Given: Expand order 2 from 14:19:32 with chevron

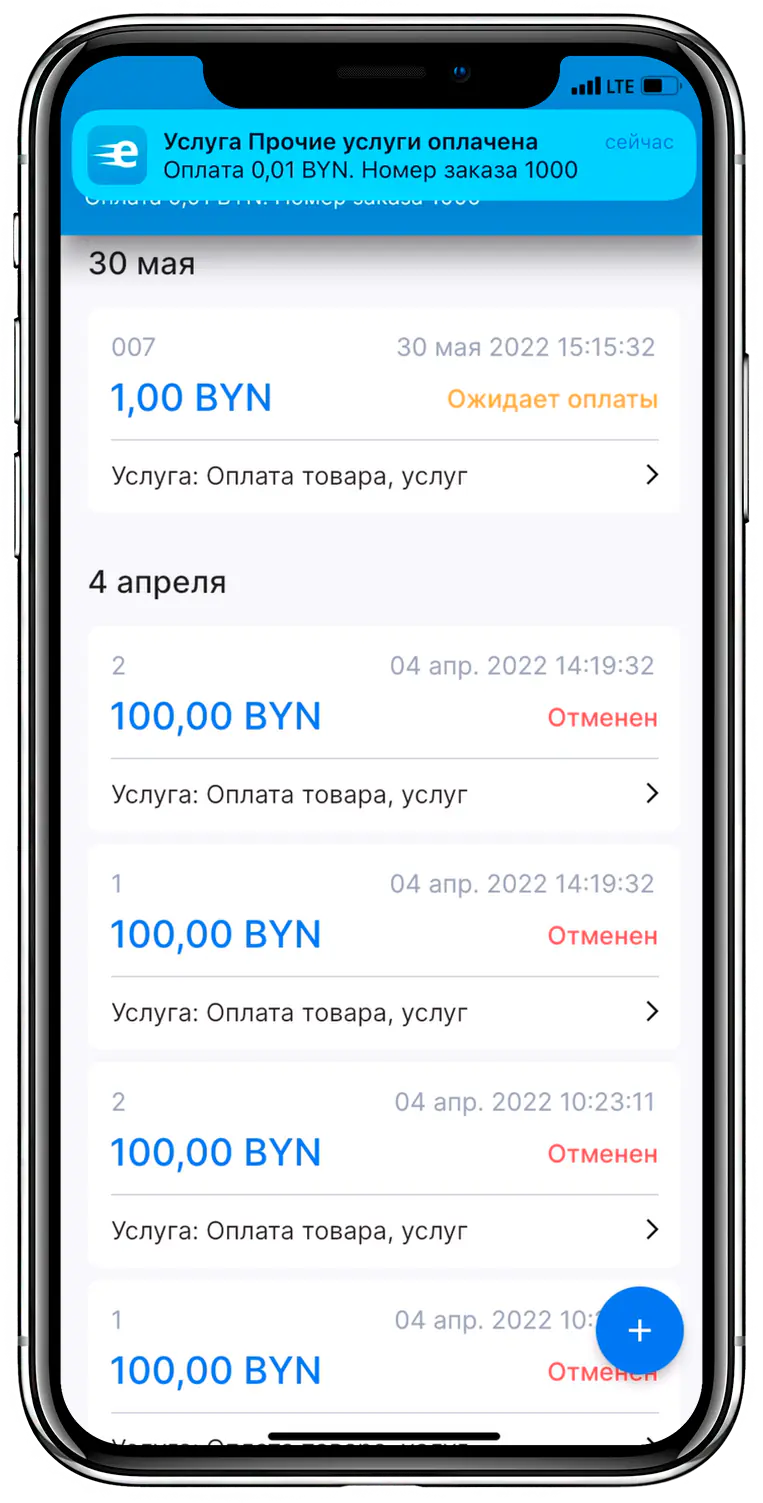Looking at the screenshot, I should coord(653,793).
